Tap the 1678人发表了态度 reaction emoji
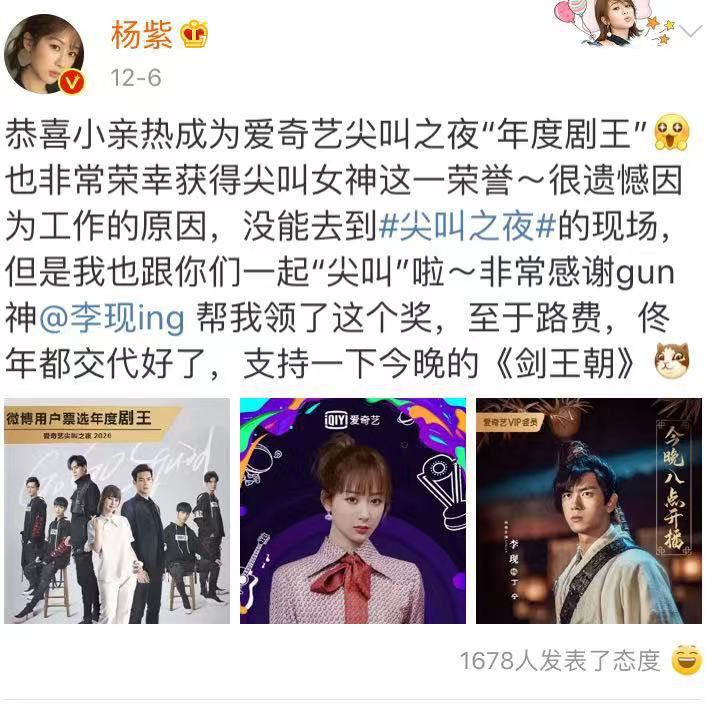 click(x=687, y=660)
